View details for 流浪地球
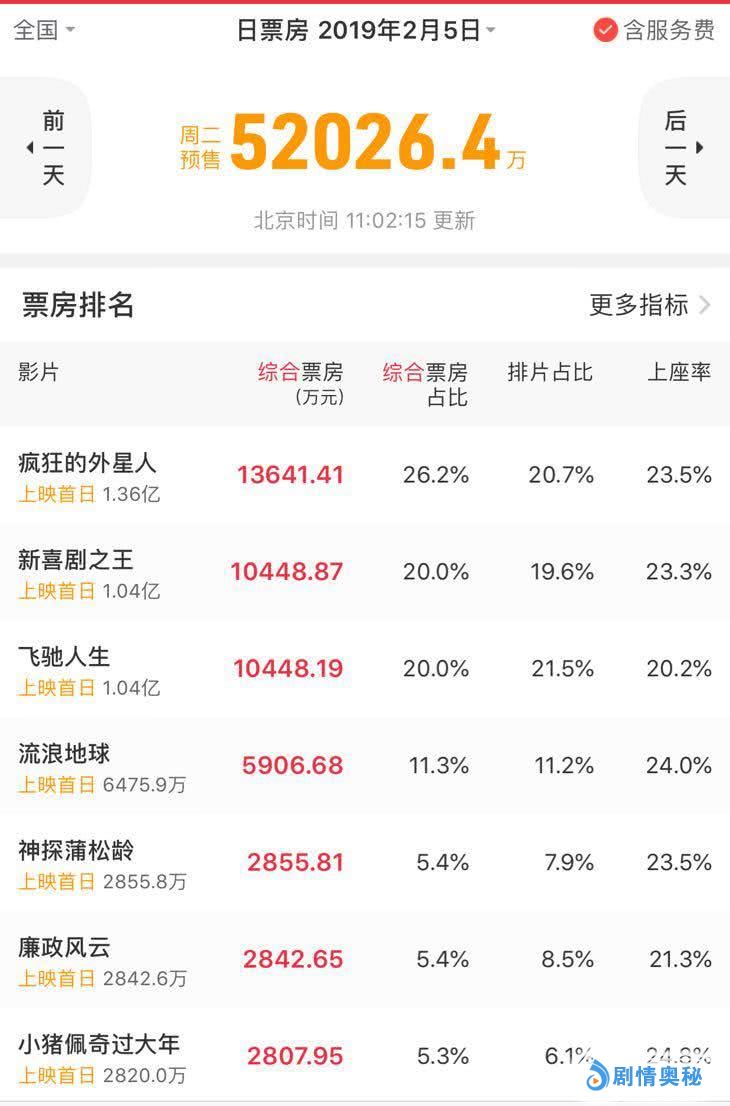 pyautogui.click(x=64, y=754)
